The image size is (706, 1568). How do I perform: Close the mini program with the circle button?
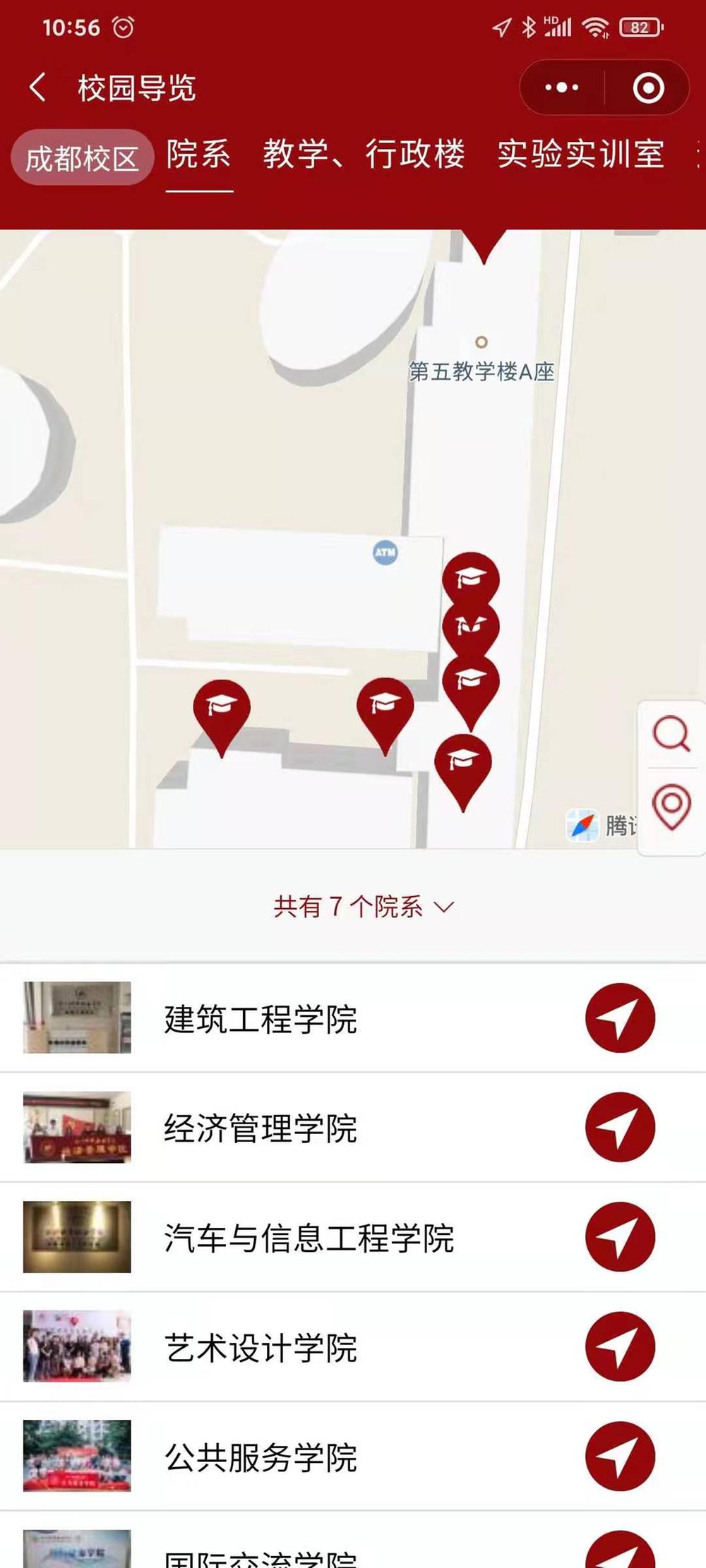[647, 88]
